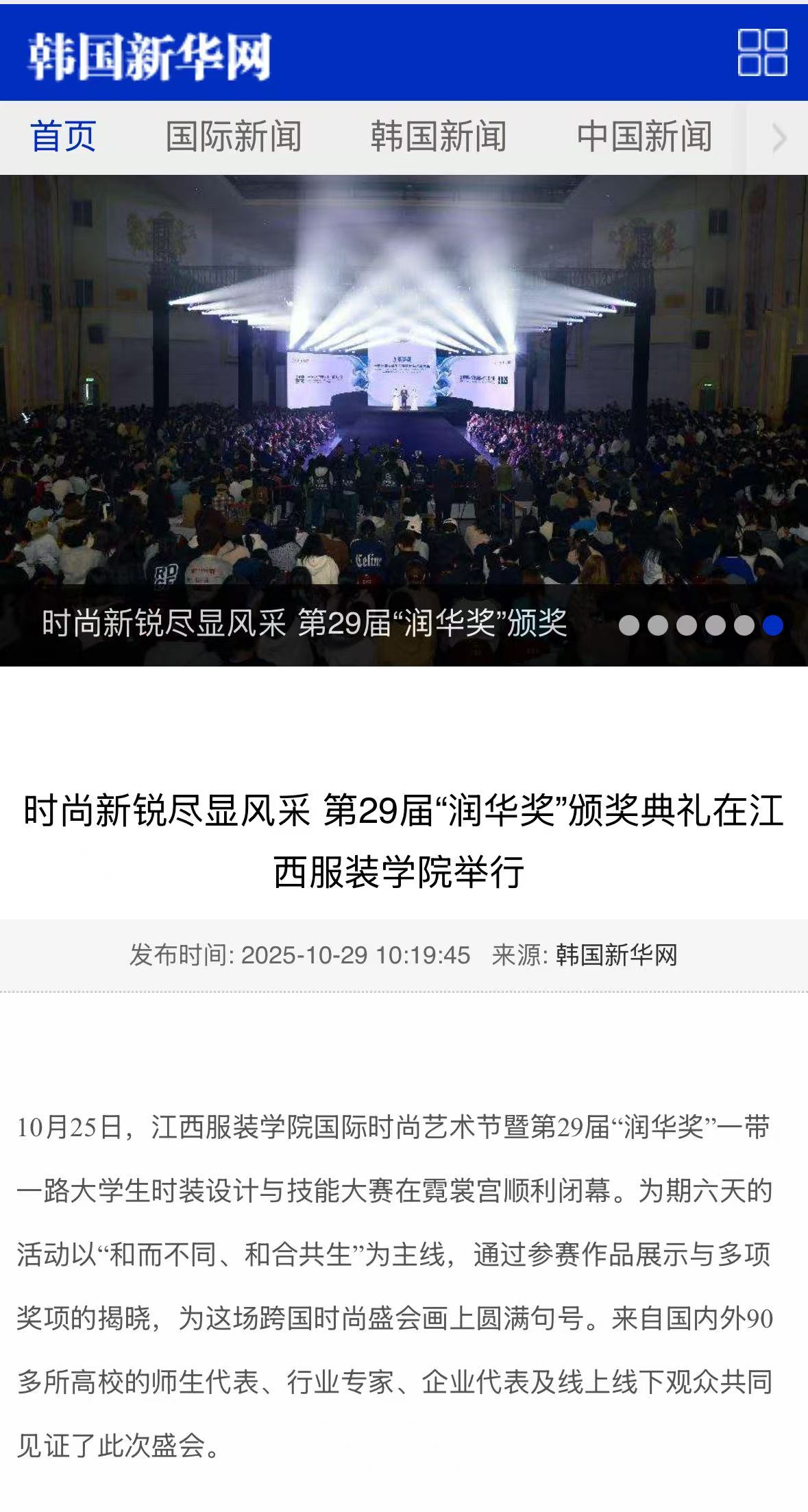The image size is (808, 1512).
Task: Show more tabs with right arrow
Action: click(x=779, y=139)
